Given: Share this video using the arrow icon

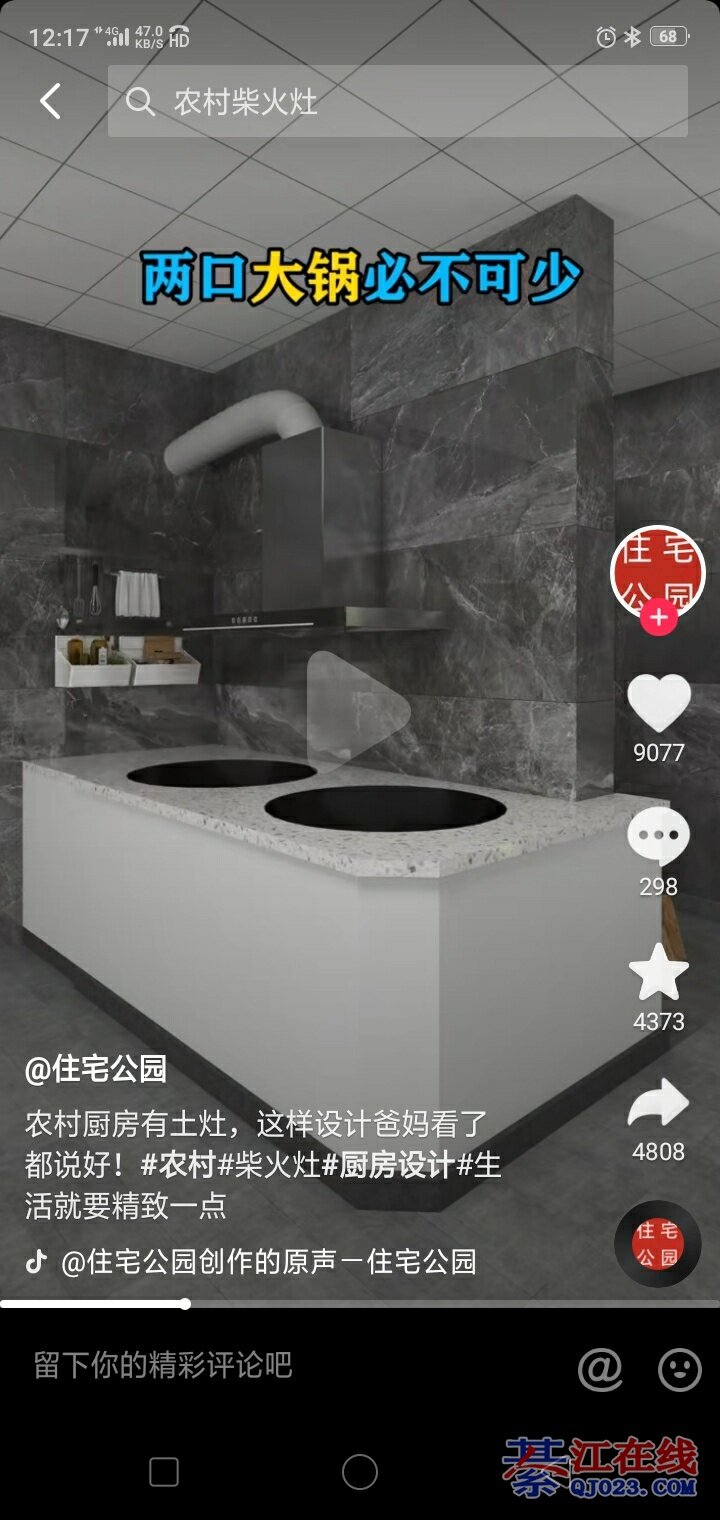Looking at the screenshot, I should click(x=658, y=1104).
